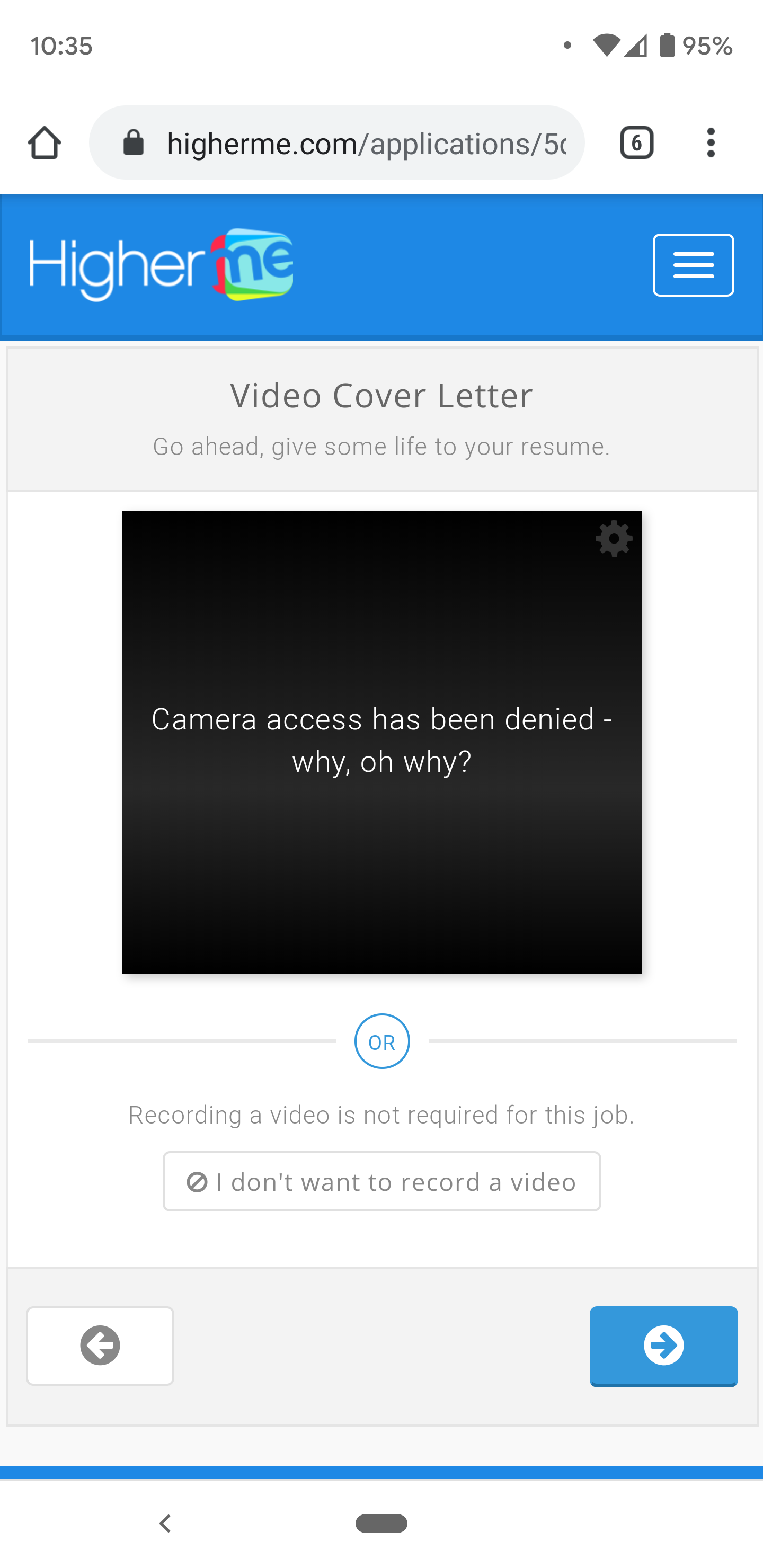Open the browser tab switcher
The height and width of the screenshot is (1568, 763).
click(x=636, y=144)
